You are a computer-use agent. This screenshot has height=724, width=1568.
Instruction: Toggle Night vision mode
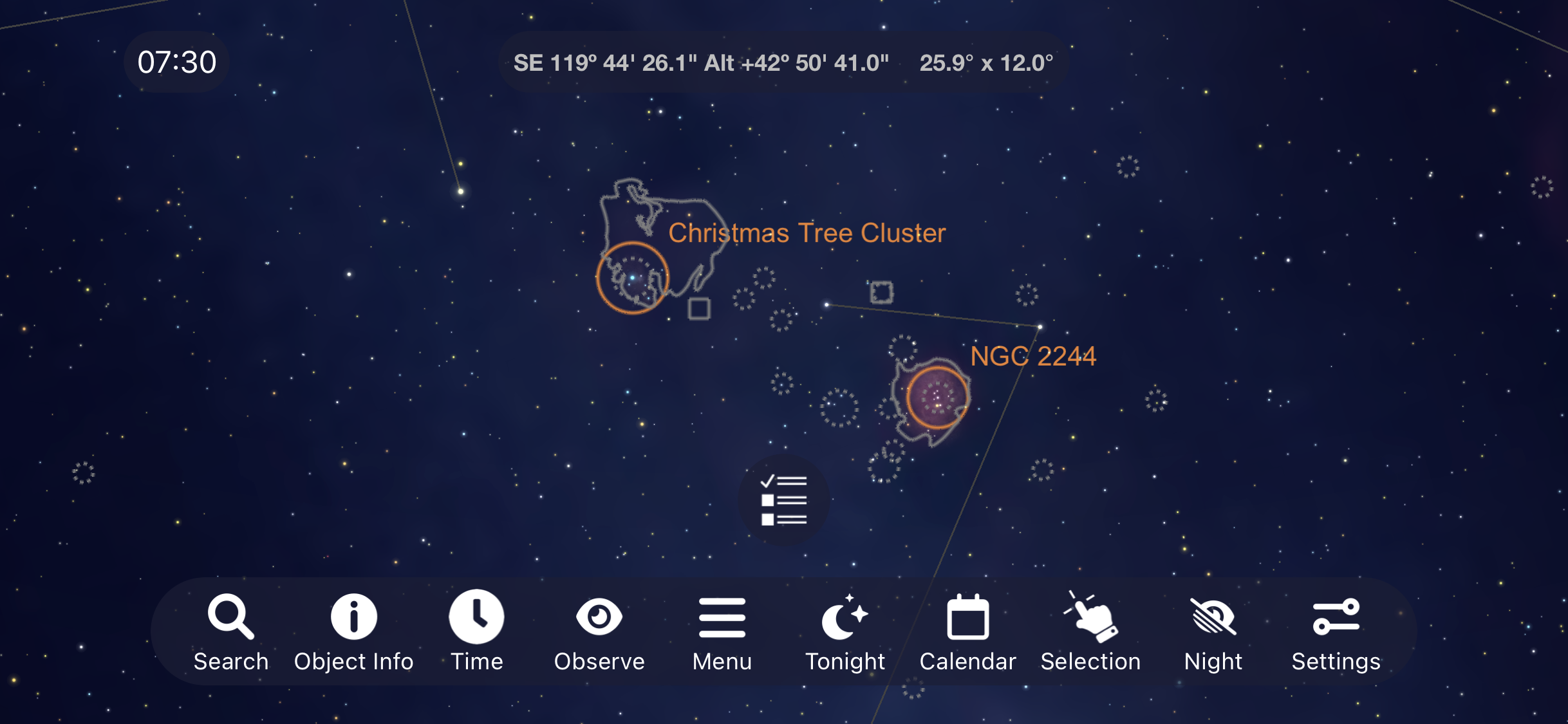tap(1213, 632)
